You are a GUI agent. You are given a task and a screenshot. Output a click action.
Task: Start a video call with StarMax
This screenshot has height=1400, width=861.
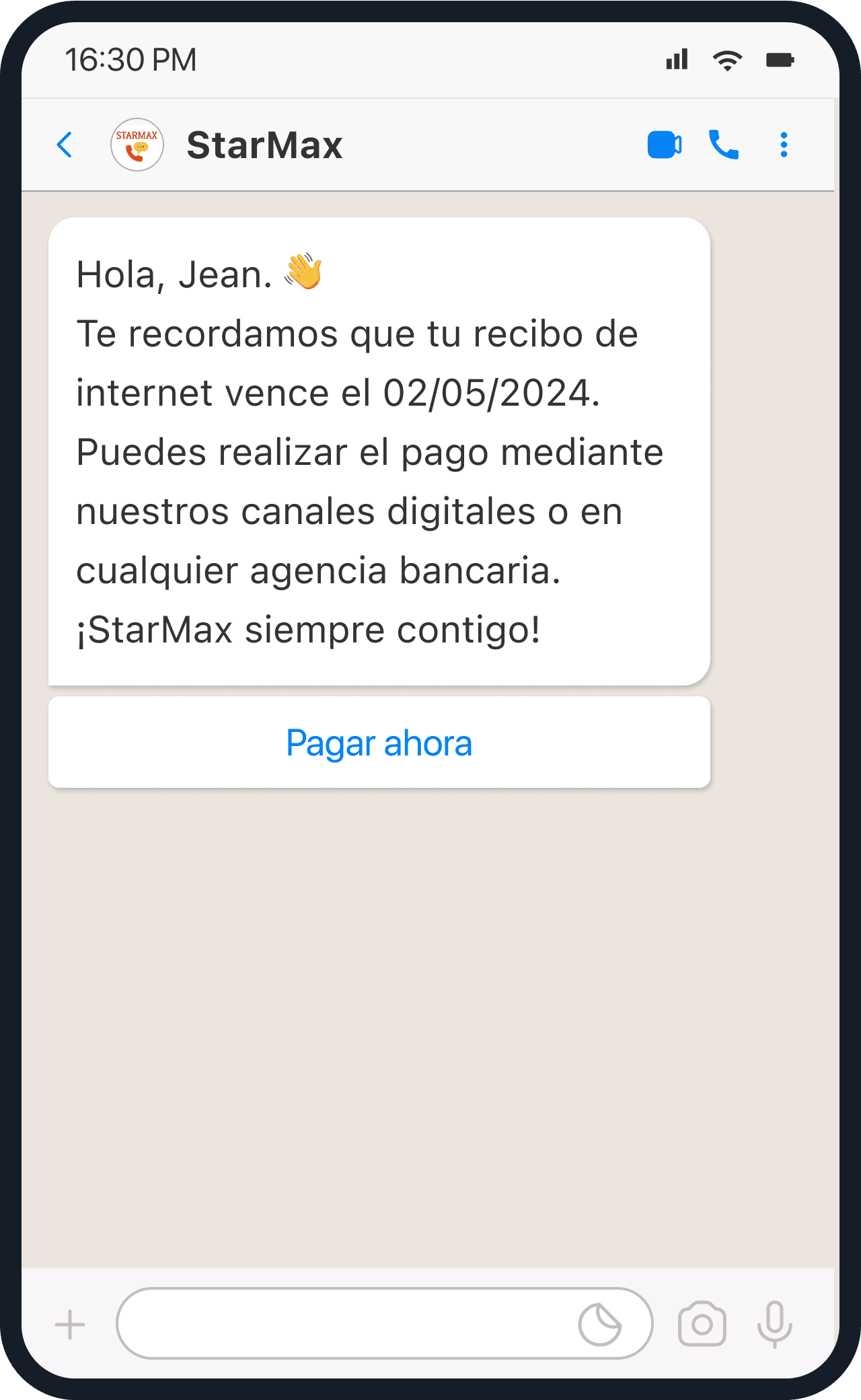click(664, 145)
